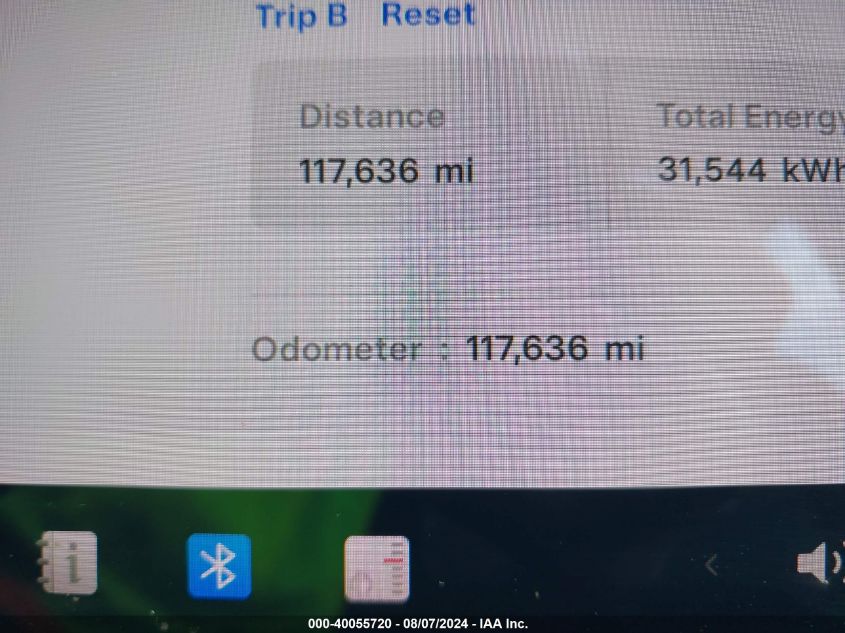
Task: Open Bluetooth settings
Action: click(x=219, y=566)
